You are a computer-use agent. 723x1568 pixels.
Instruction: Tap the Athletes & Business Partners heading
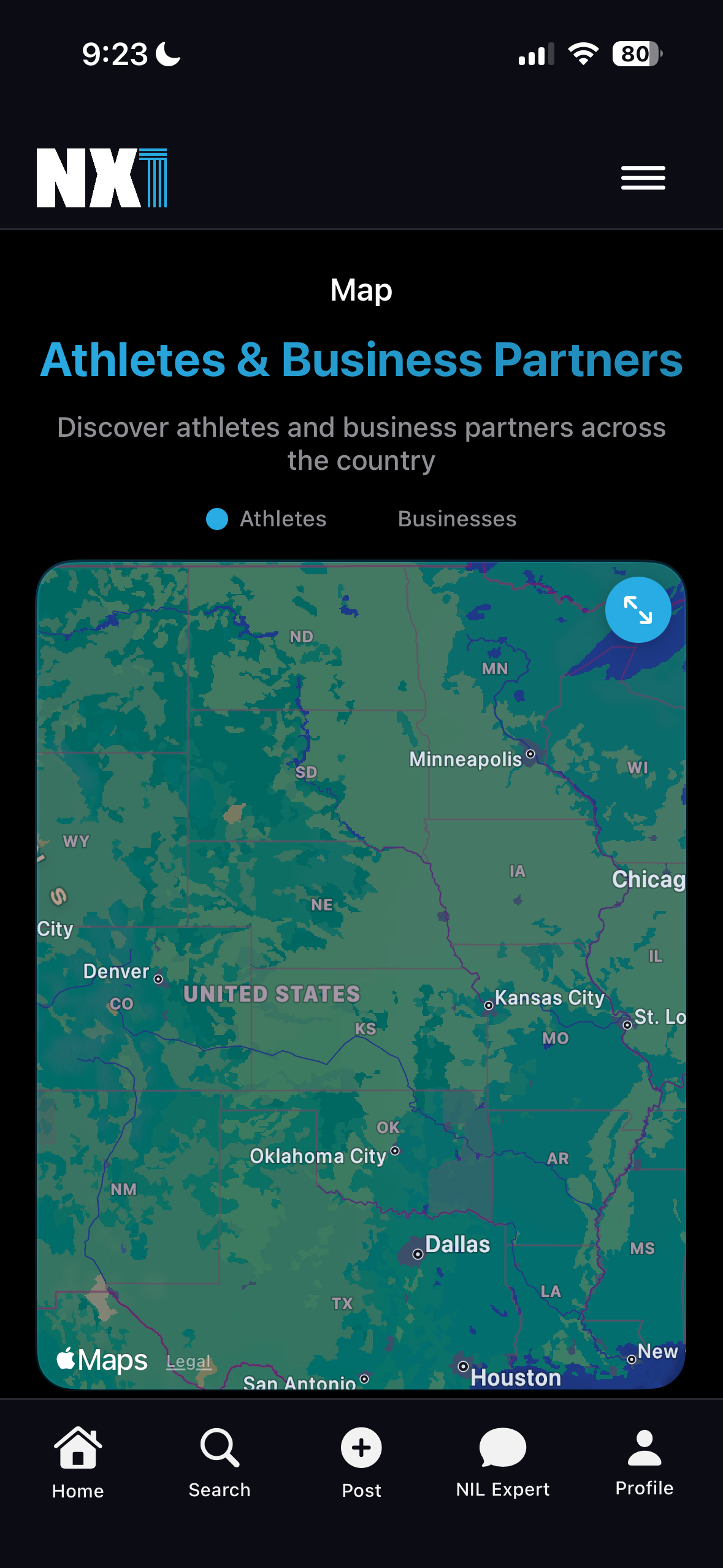point(361,361)
